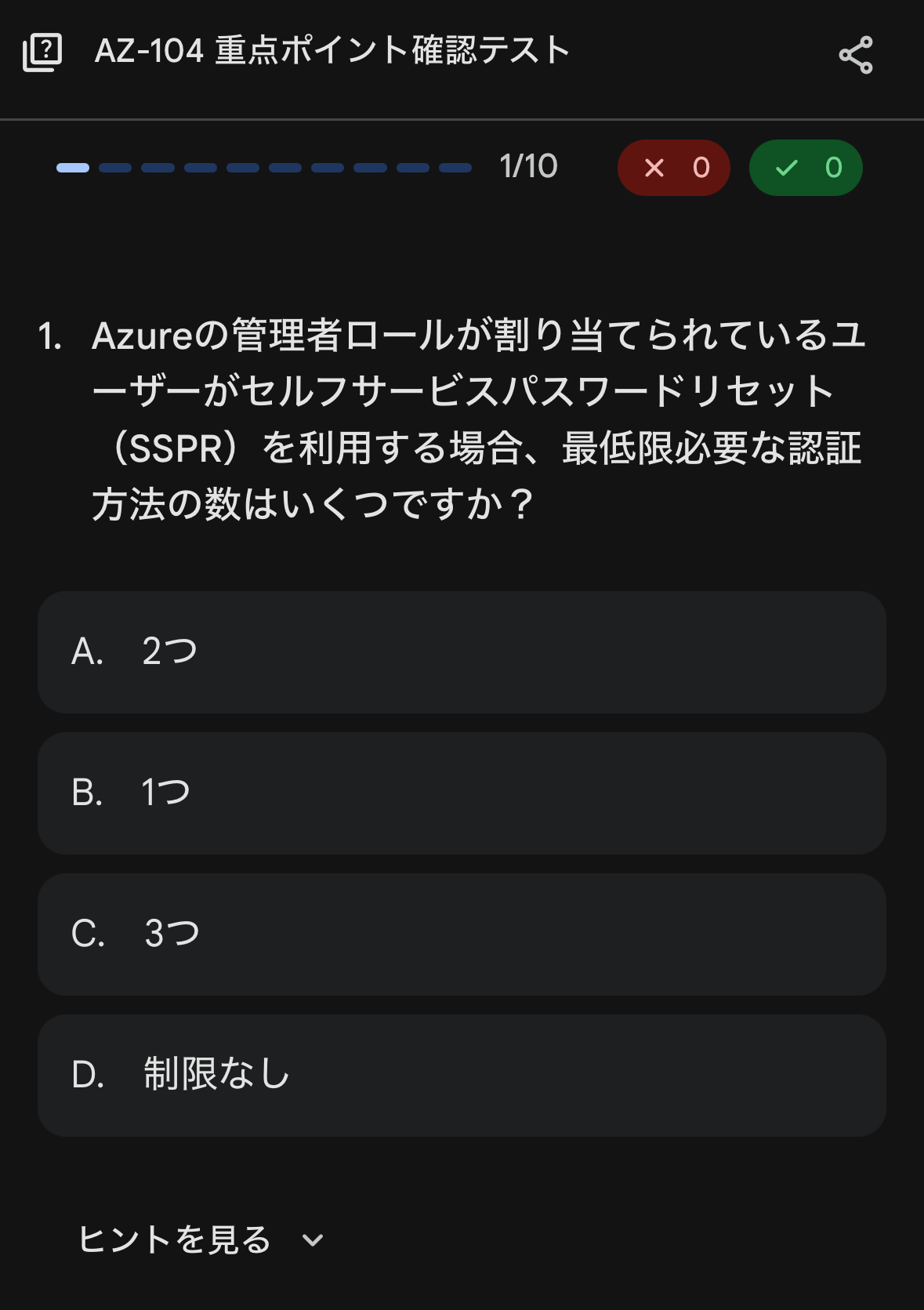Click the red incorrect-answer counter badge
Viewport: 924px width, 1310px height.
coord(674,167)
